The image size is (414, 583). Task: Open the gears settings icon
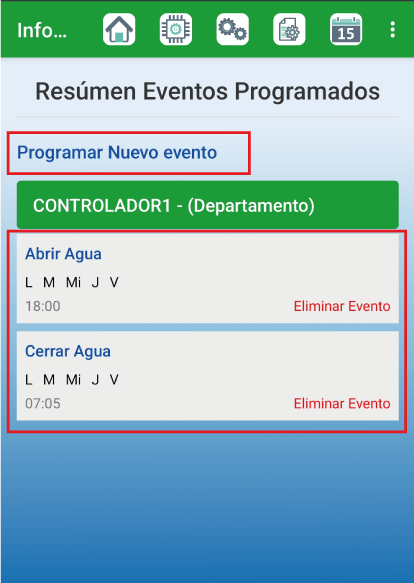point(232,29)
